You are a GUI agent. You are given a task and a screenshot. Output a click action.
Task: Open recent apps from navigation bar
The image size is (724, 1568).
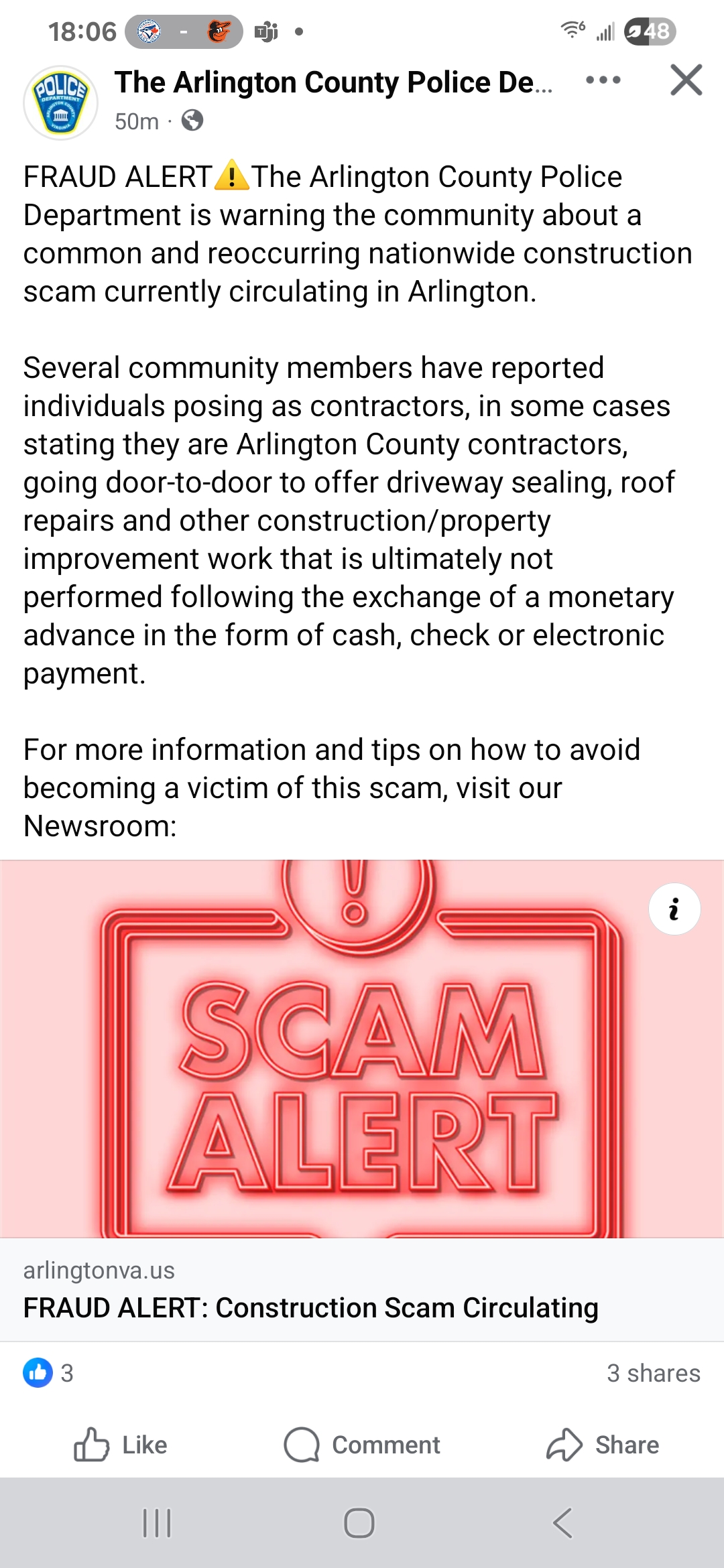pos(158,1523)
